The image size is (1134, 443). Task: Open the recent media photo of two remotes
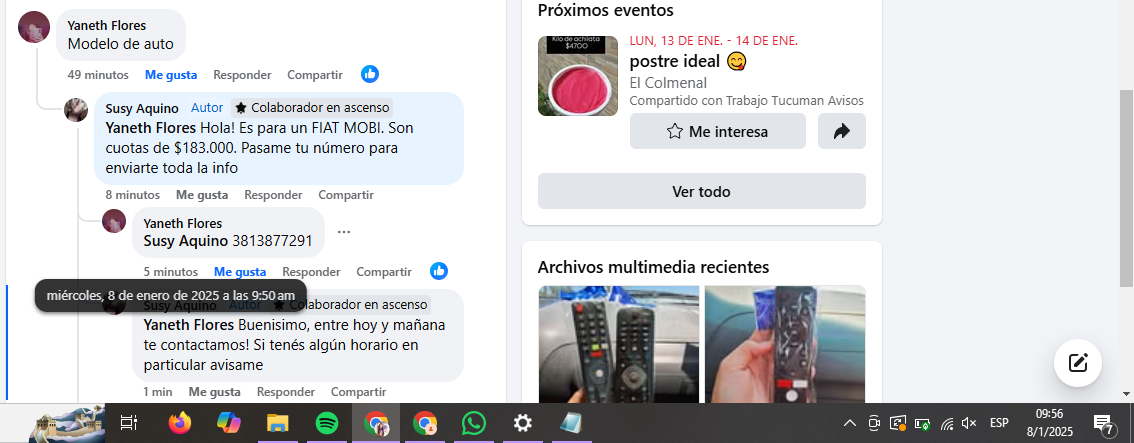[618, 343]
